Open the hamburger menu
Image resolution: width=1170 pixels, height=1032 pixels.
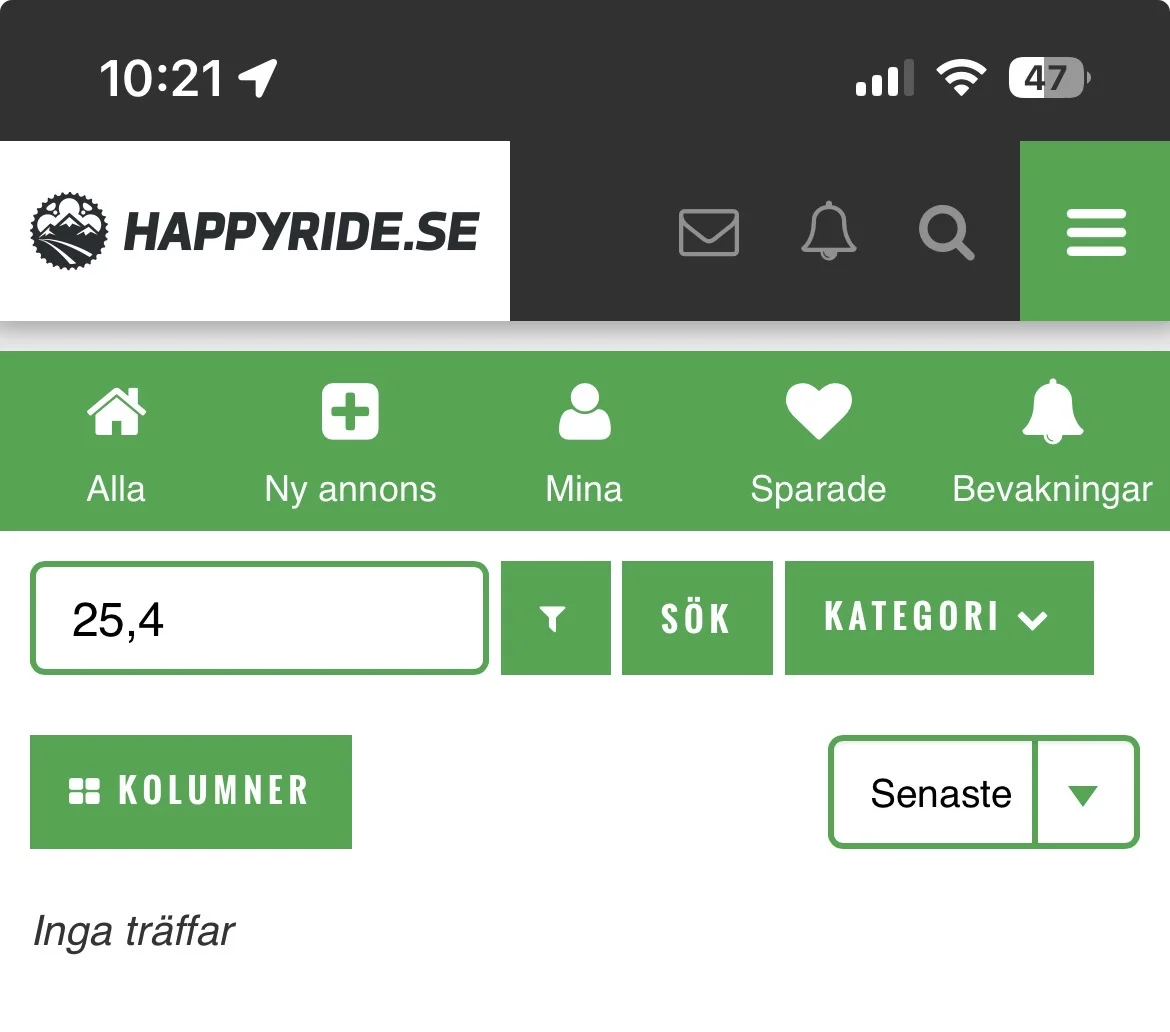1095,232
